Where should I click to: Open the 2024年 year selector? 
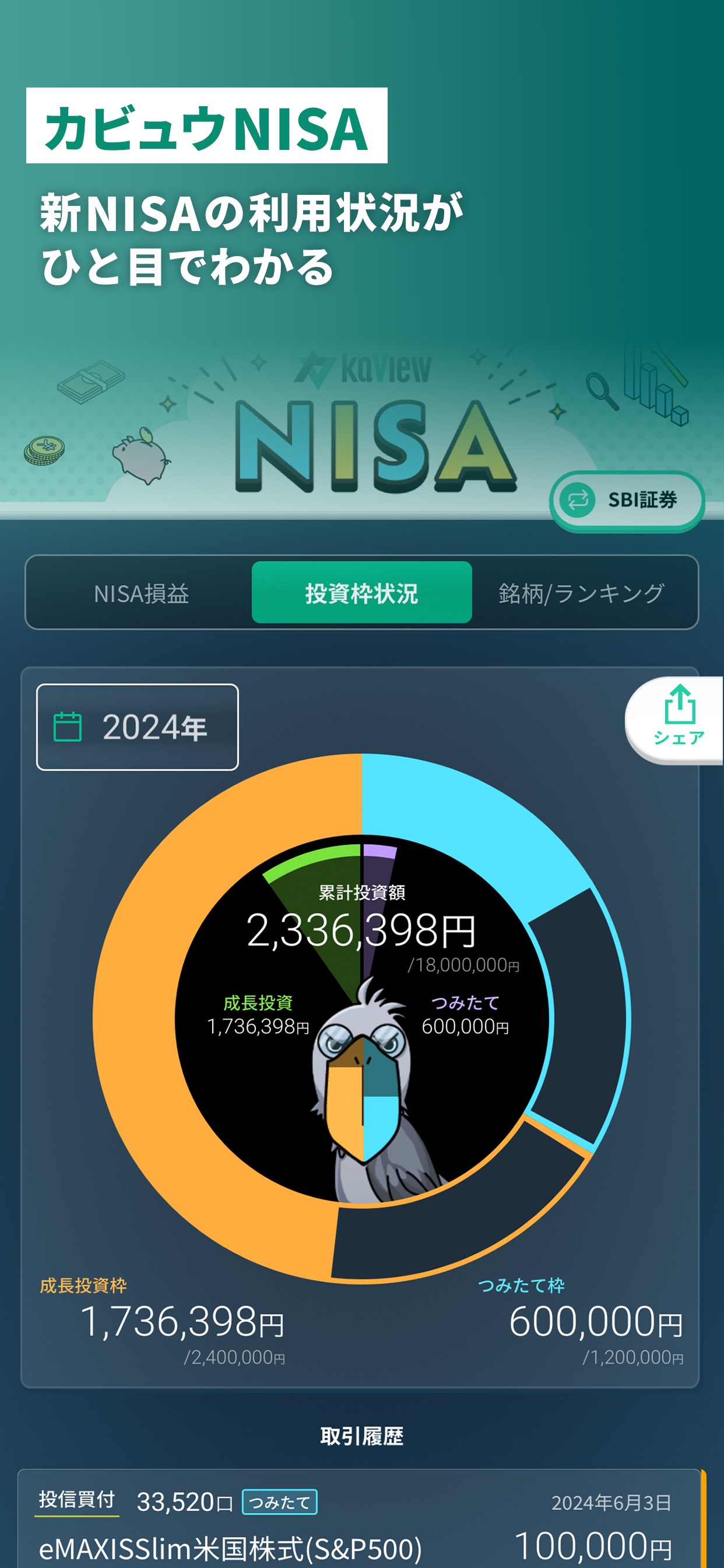137,726
